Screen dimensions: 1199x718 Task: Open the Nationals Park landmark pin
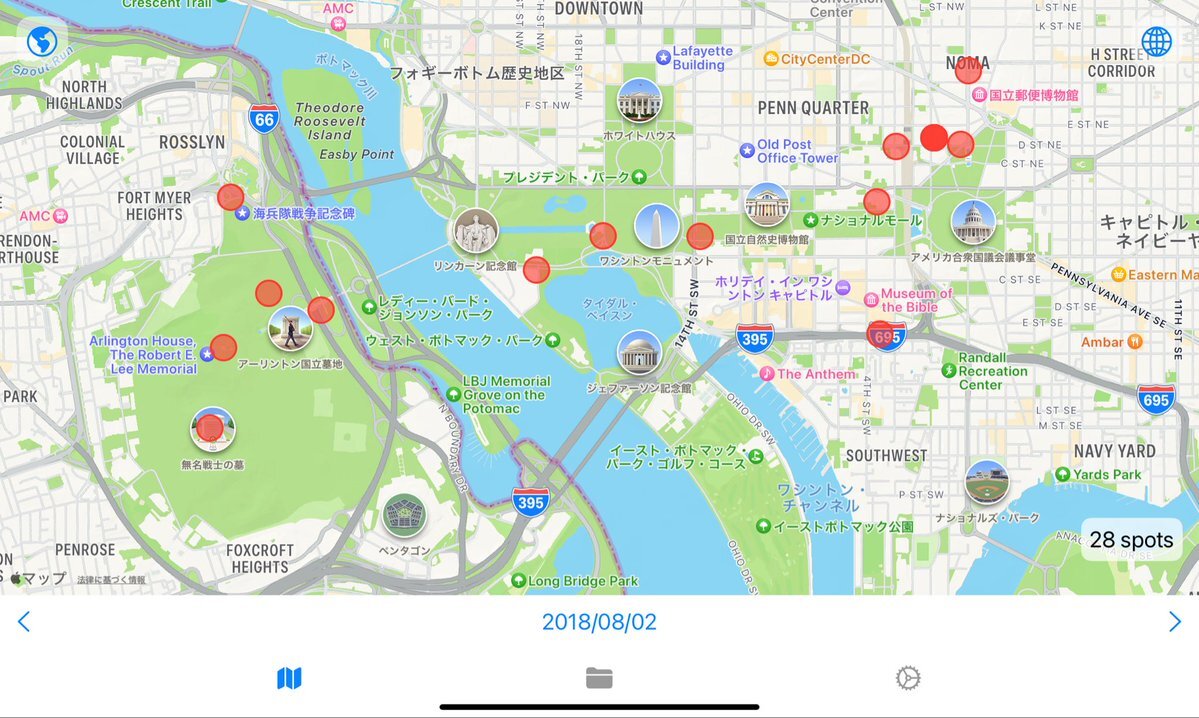986,483
